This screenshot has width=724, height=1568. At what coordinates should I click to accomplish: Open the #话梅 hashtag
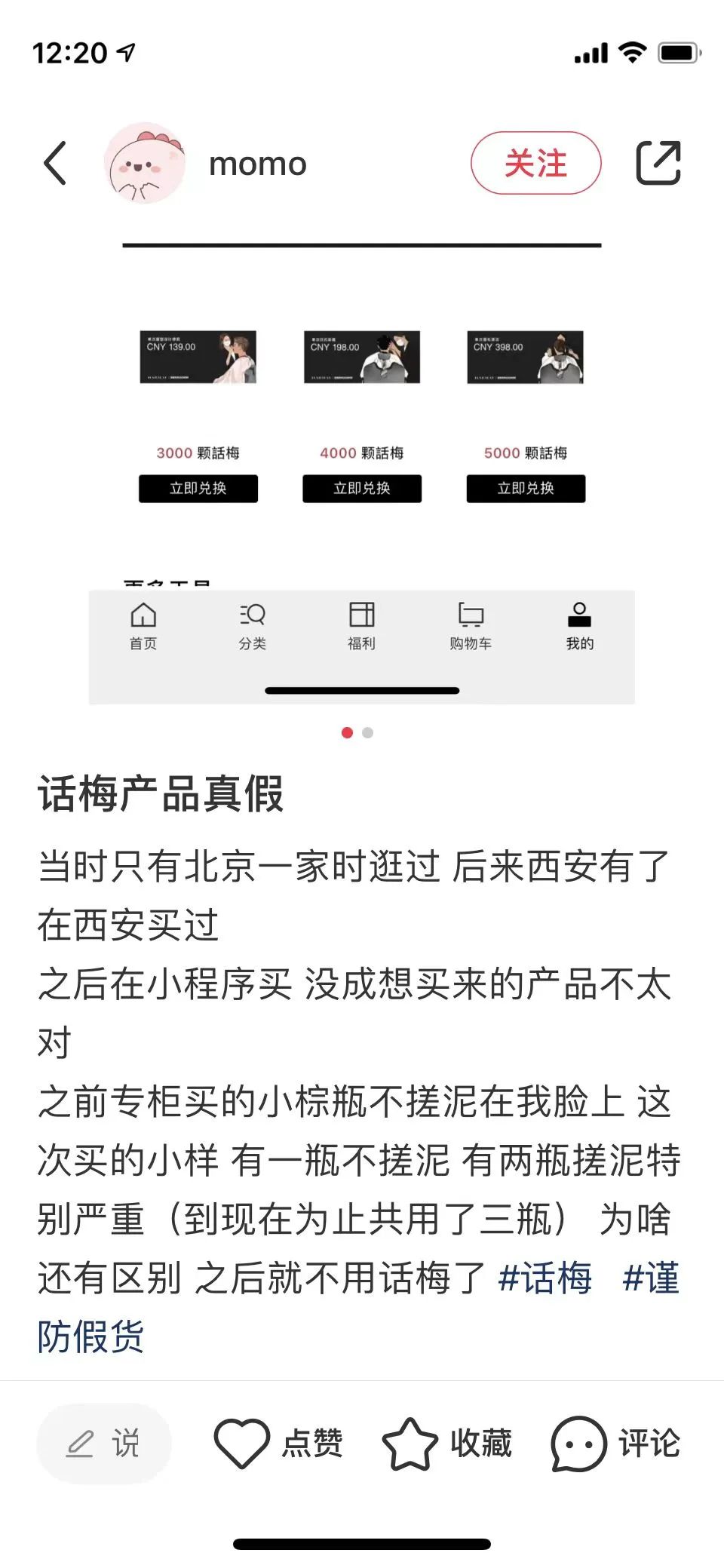click(x=545, y=1278)
